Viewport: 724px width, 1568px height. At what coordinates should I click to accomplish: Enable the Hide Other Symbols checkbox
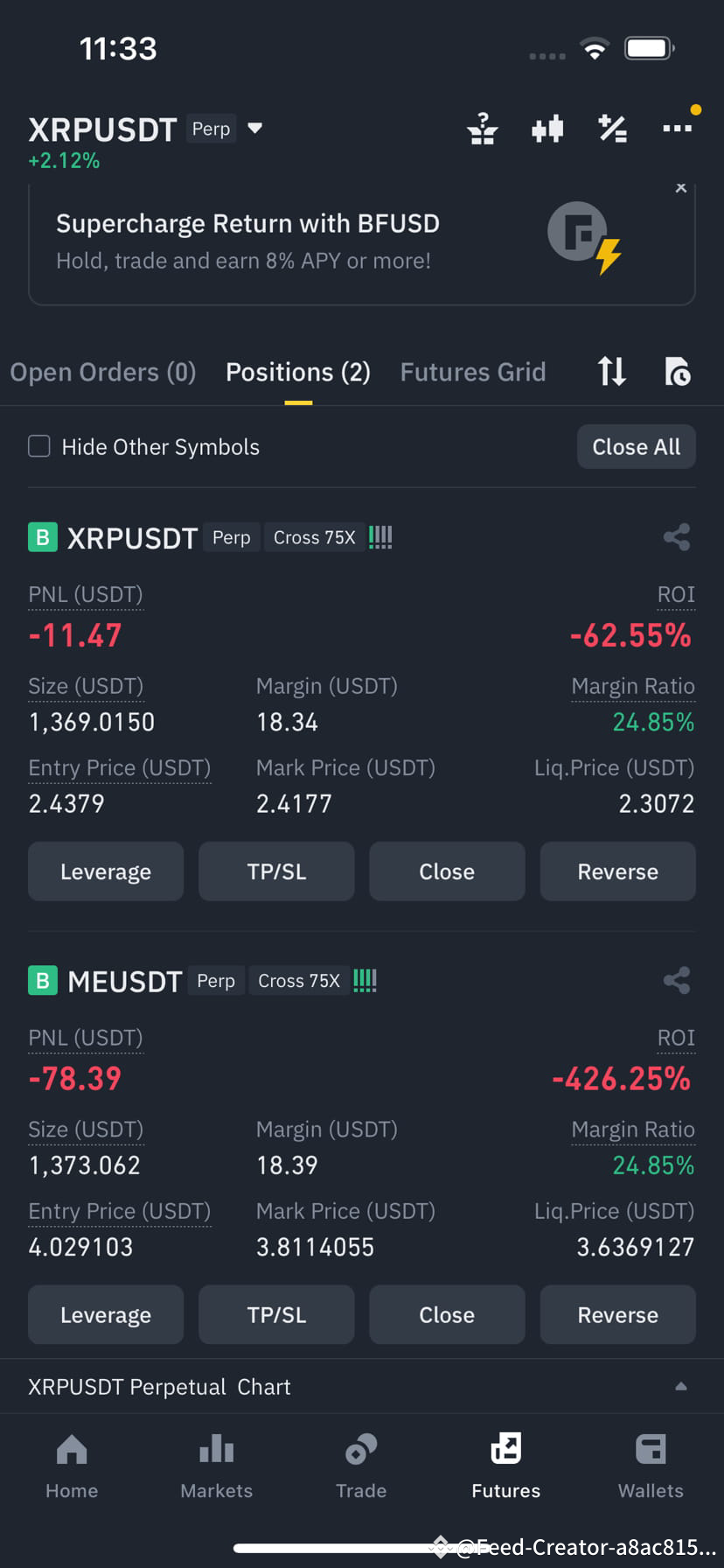pos(38,446)
